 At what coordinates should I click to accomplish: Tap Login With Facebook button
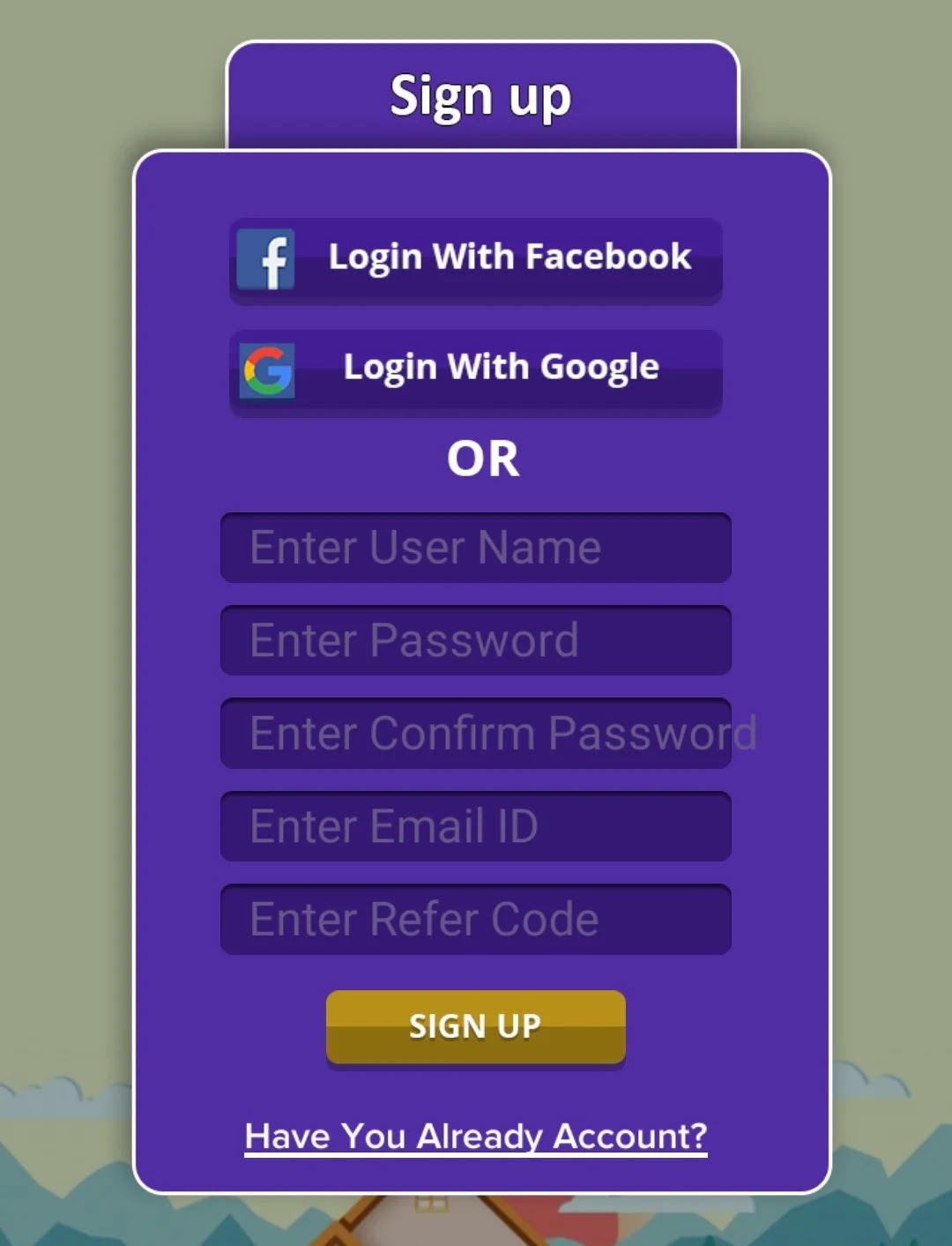(476, 260)
